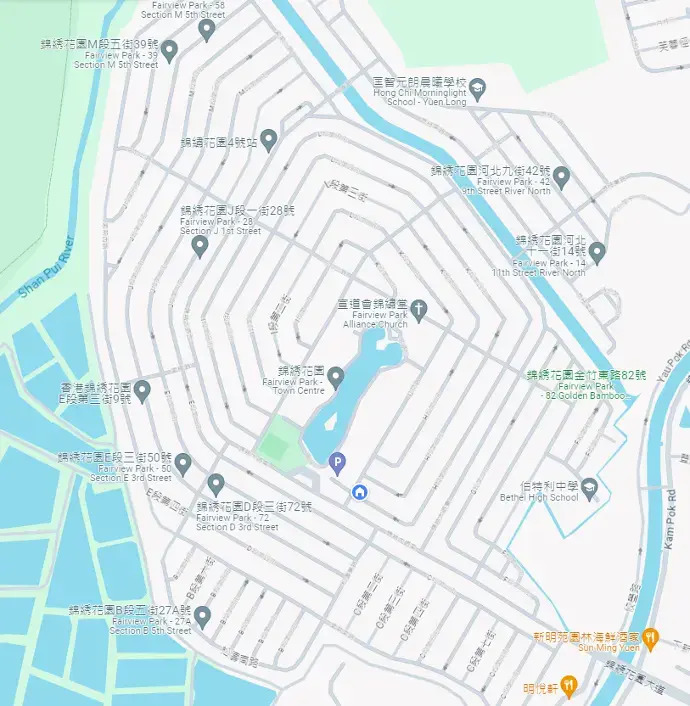Open the Fairview Park 28 Section J 1st Street pin

pos(199,244)
